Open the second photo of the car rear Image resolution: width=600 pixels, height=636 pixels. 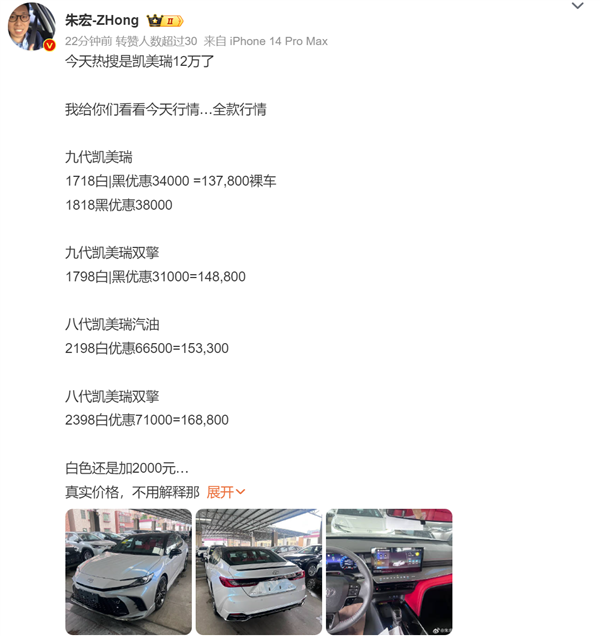coord(258,571)
